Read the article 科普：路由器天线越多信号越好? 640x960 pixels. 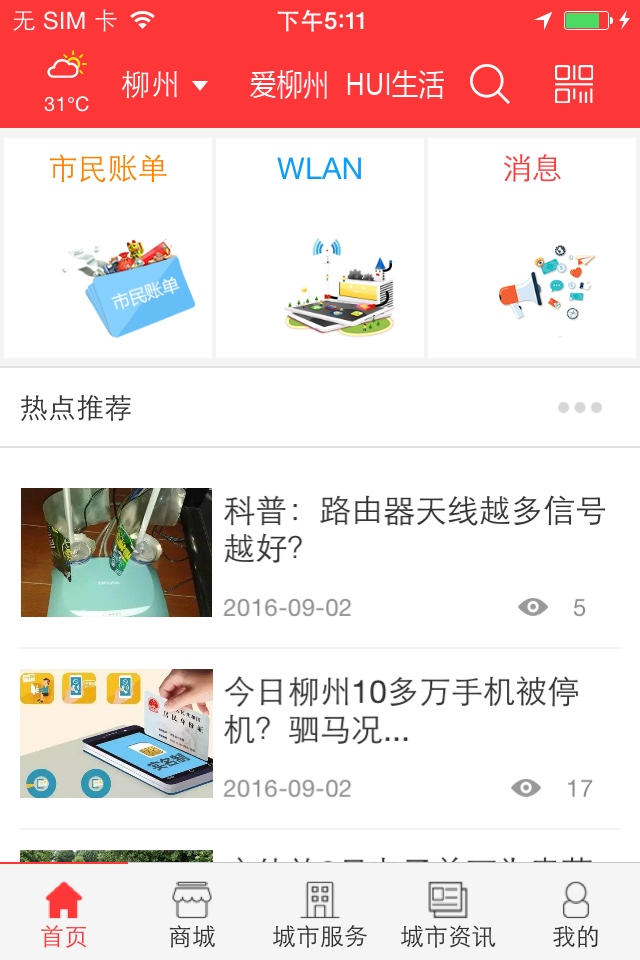pos(414,529)
